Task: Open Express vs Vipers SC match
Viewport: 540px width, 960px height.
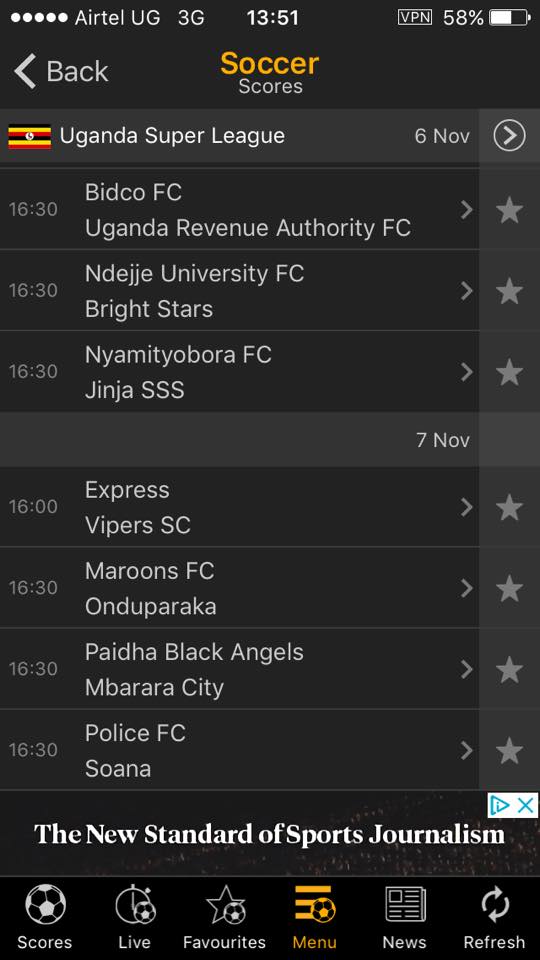Action: tap(239, 507)
